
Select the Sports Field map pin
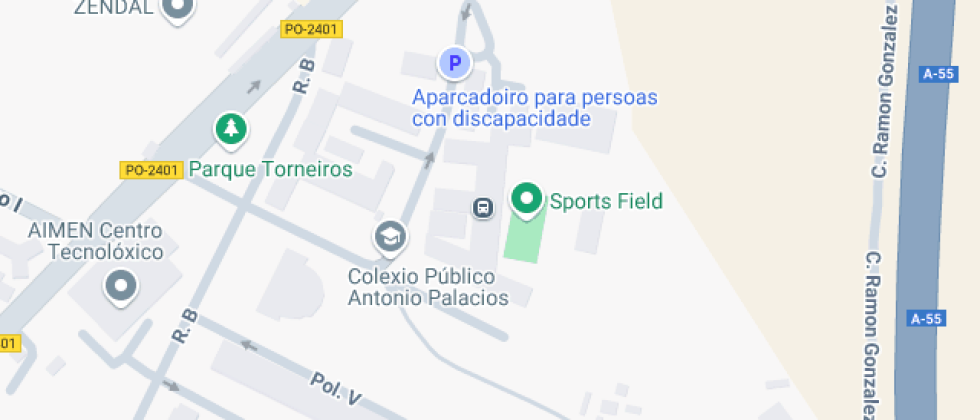tap(526, 199)
